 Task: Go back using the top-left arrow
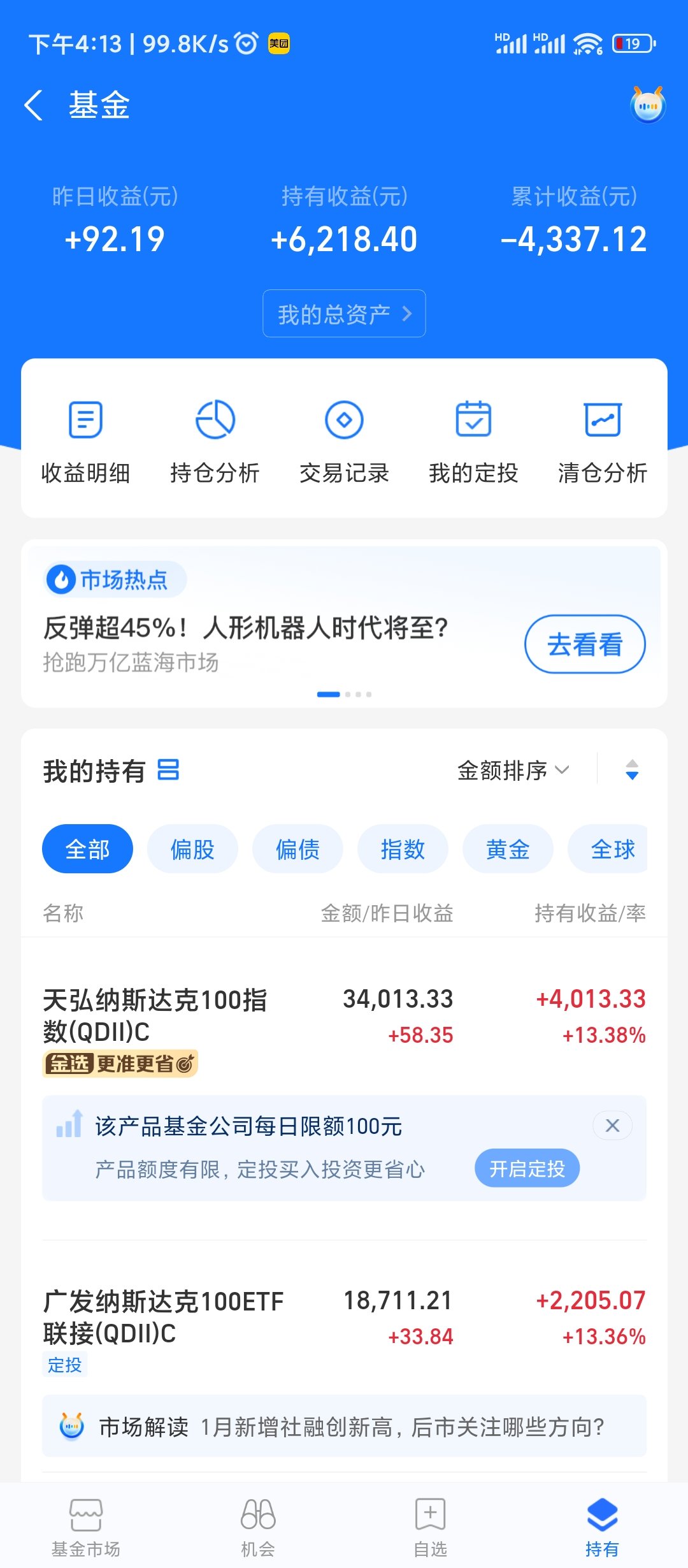tap(33, 105)
